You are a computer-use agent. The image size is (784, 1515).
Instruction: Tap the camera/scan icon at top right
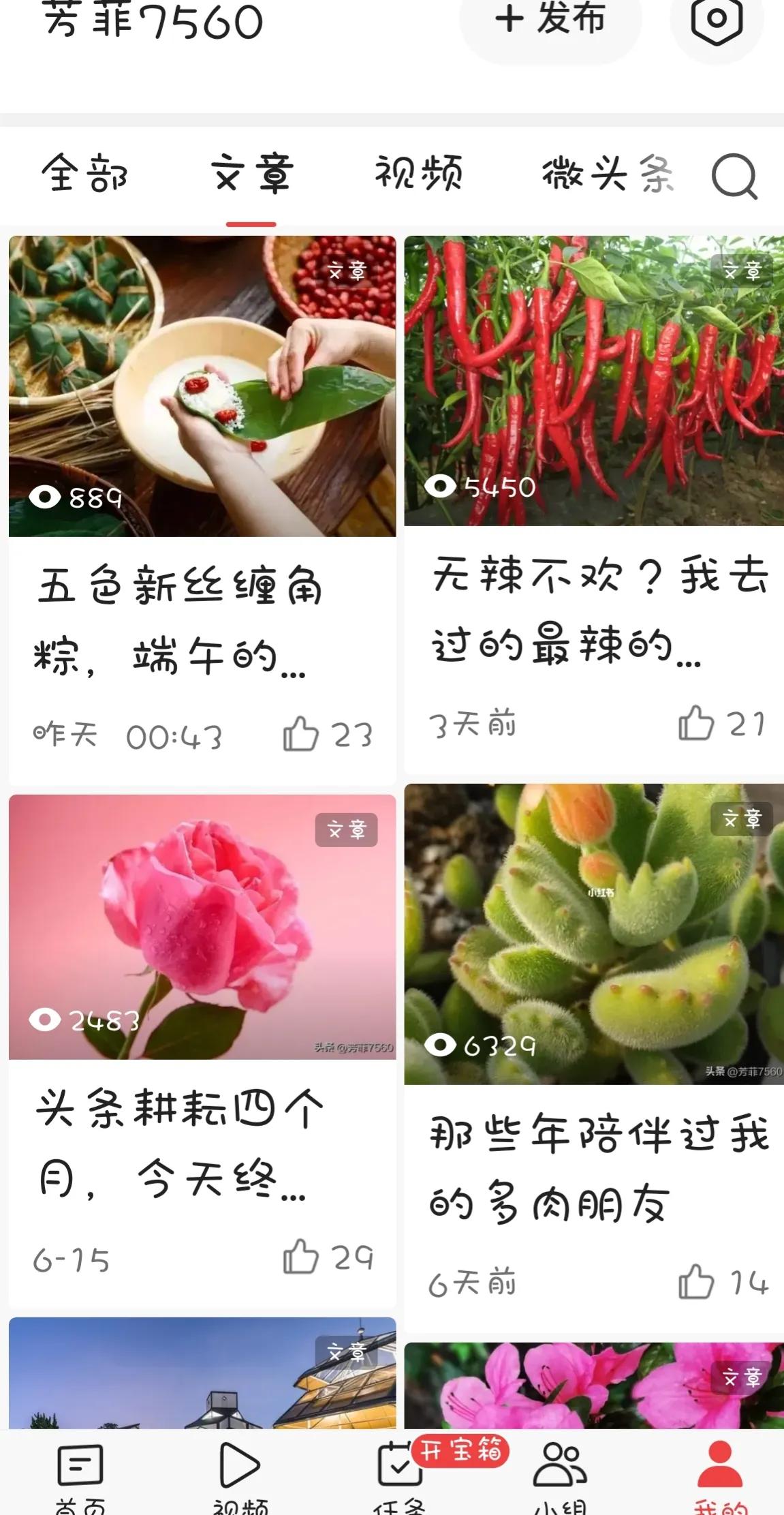click(x=717, y=21)
